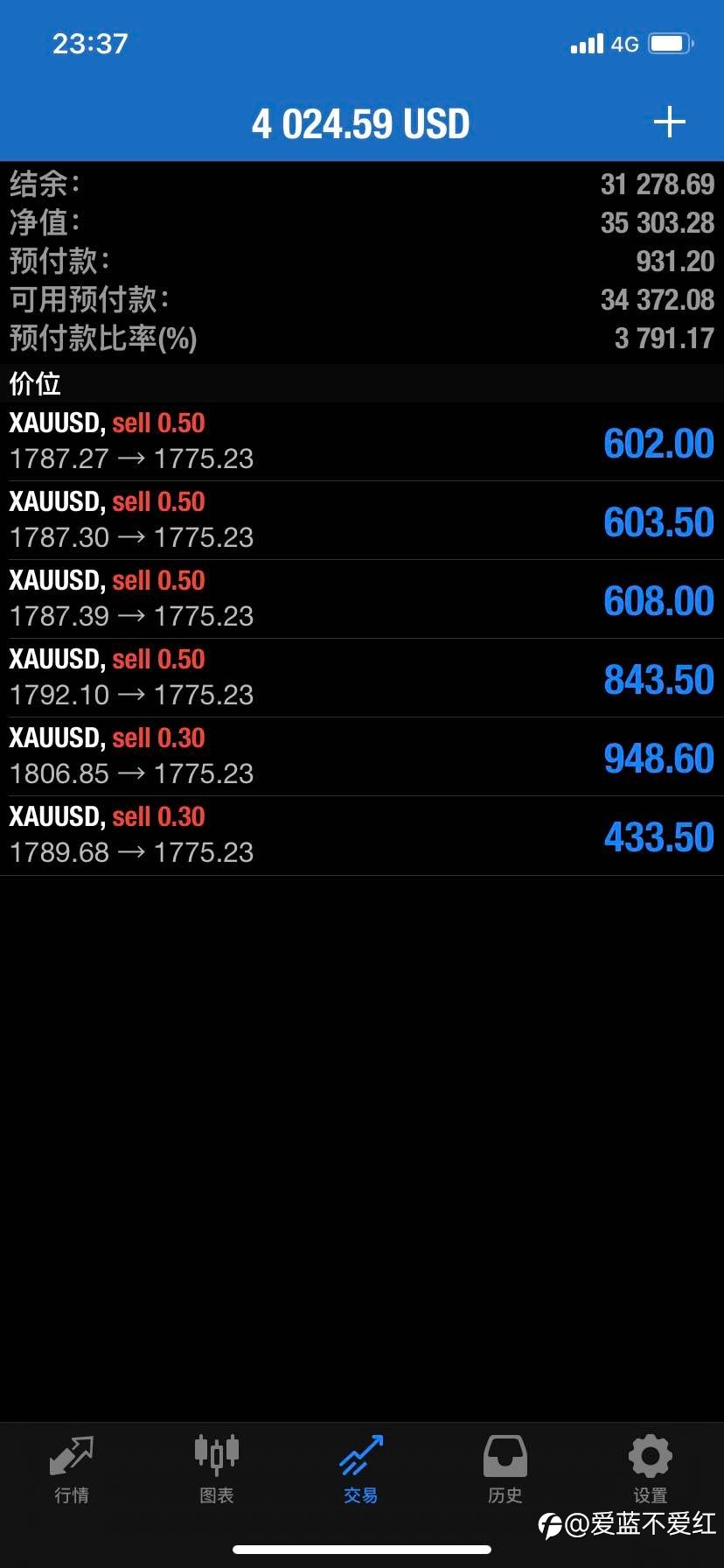Select the position with profit 608.00
724x1568 pixels.
(x=362, y=599)
